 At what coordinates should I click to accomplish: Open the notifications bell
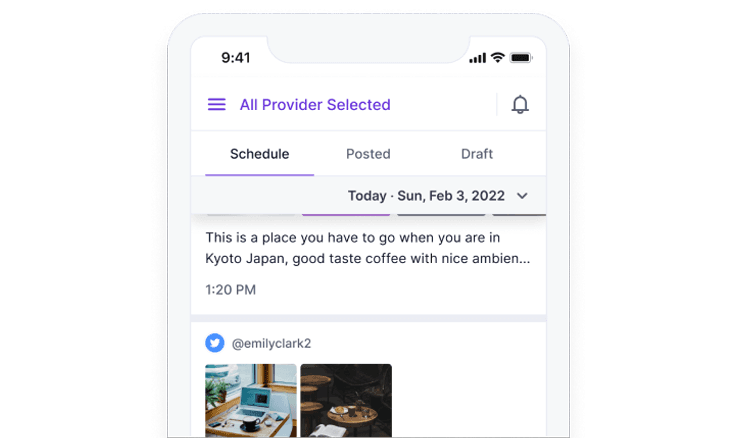[520, 105]
